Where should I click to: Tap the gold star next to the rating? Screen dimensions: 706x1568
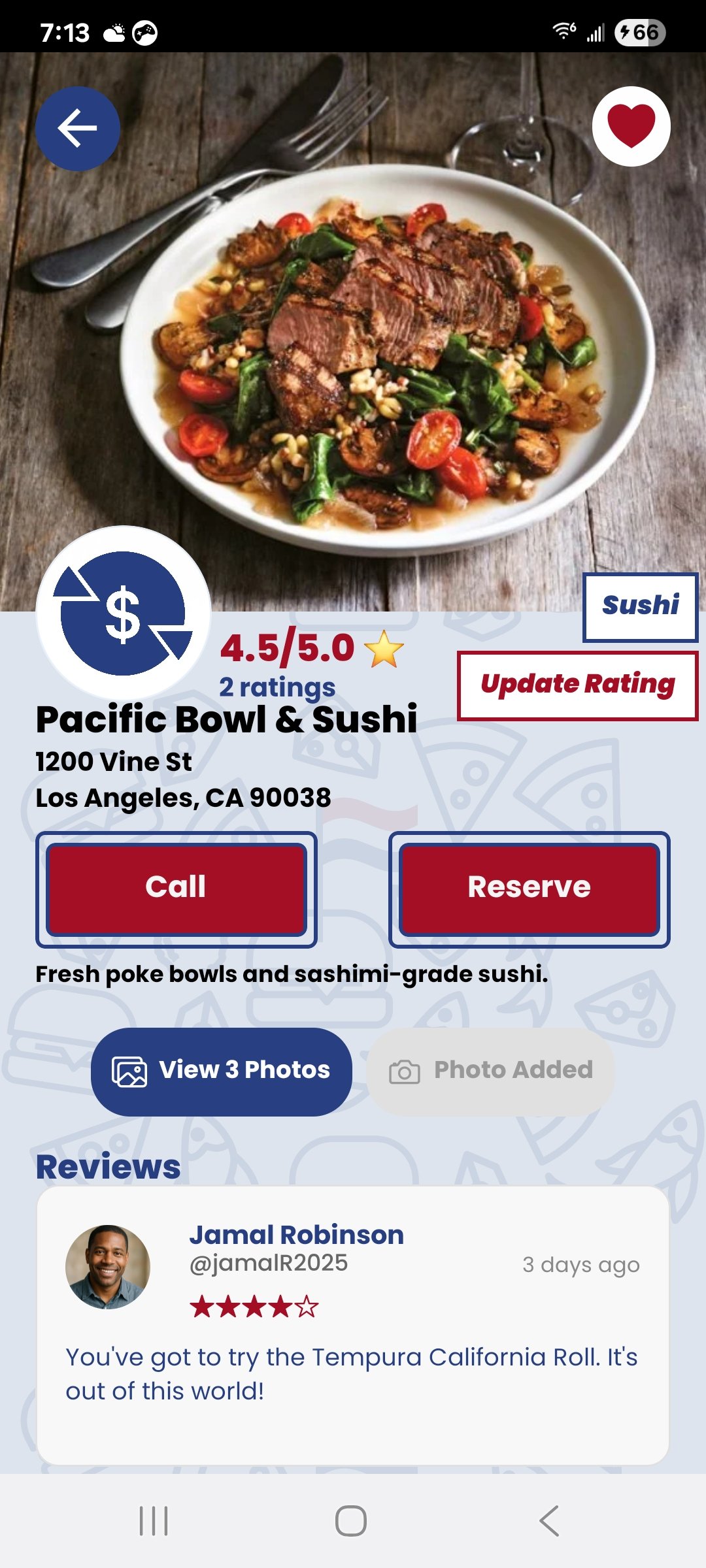pos(386,649)
